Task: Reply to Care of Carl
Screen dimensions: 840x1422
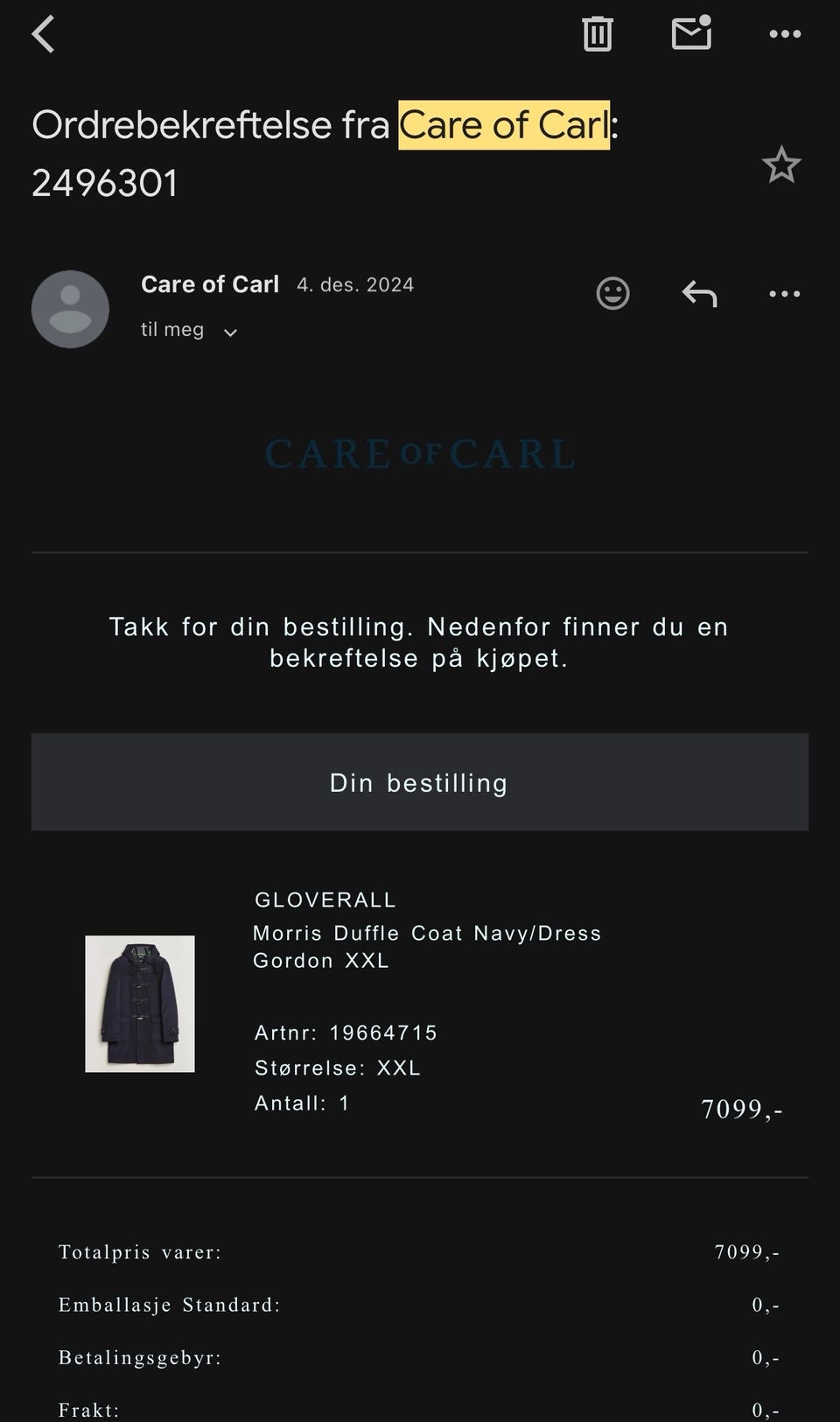Action: (x=698, y=293)
